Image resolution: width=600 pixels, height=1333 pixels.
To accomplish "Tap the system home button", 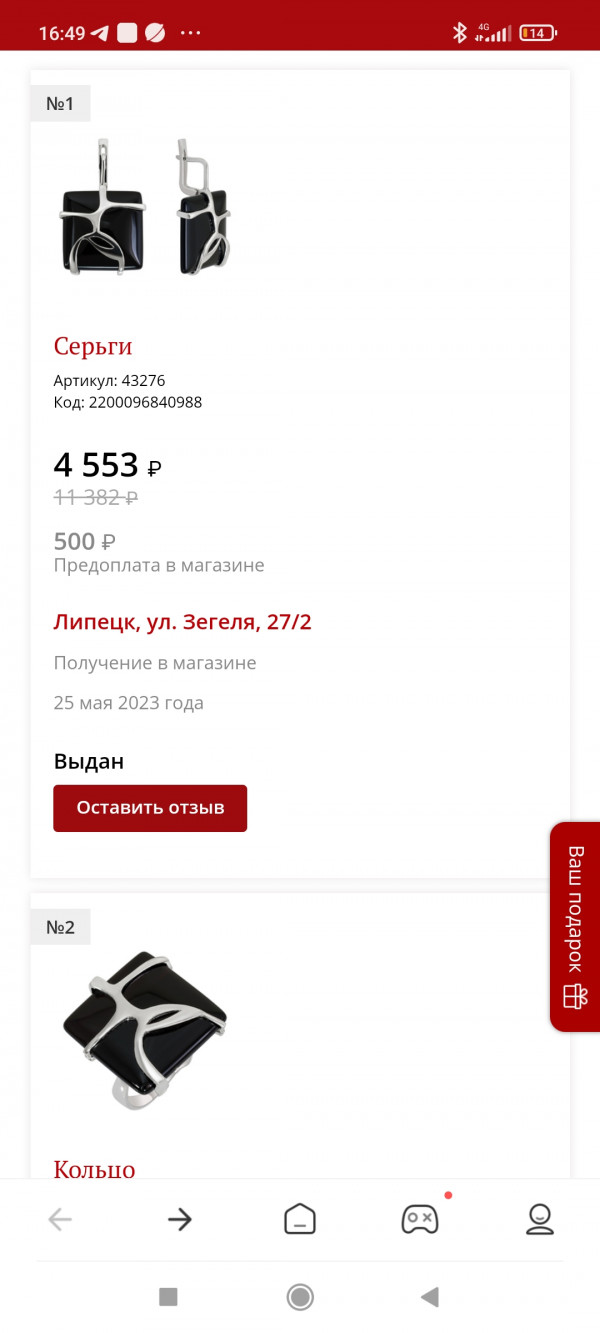I will (x=300, y=1297).
